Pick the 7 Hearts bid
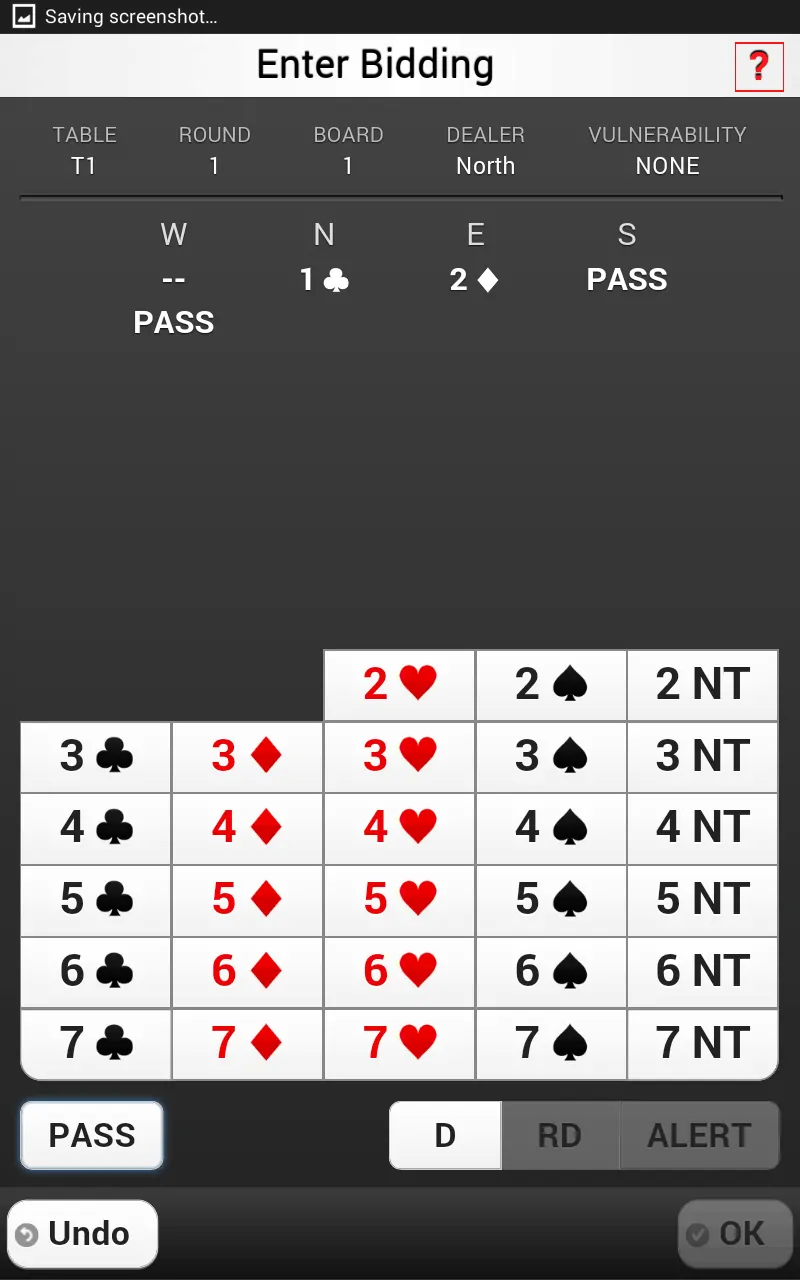Image resolution: width=800 pixels, height=1280 pixels. 398,1044
